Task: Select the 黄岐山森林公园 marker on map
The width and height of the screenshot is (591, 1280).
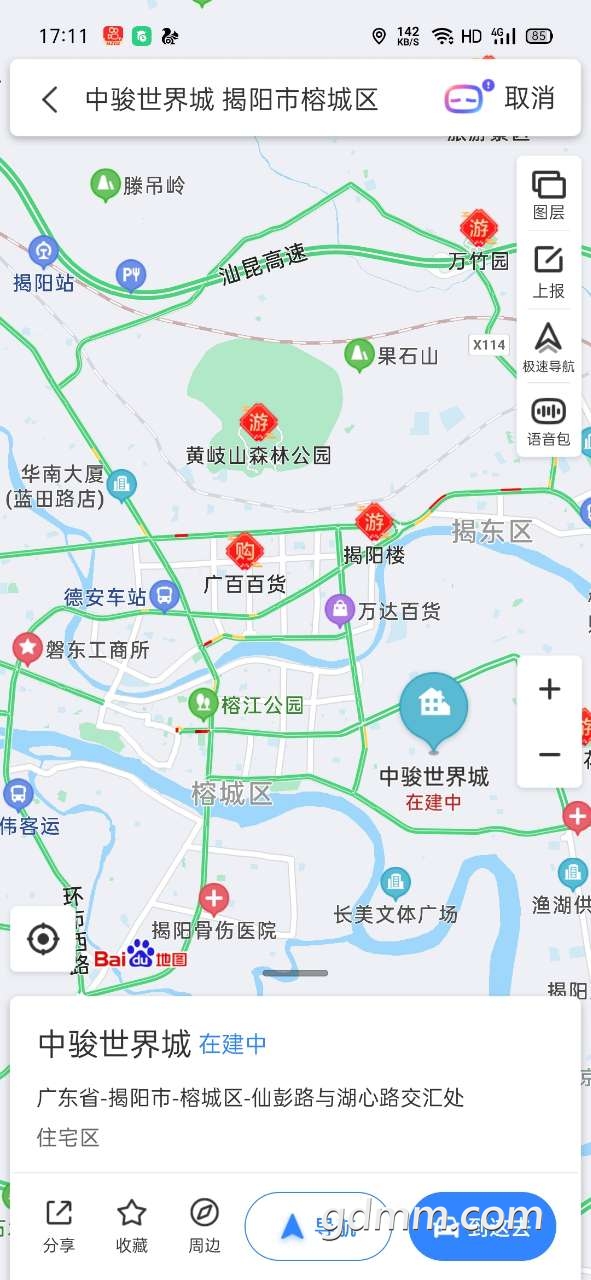Action: [x=258, y=419]
